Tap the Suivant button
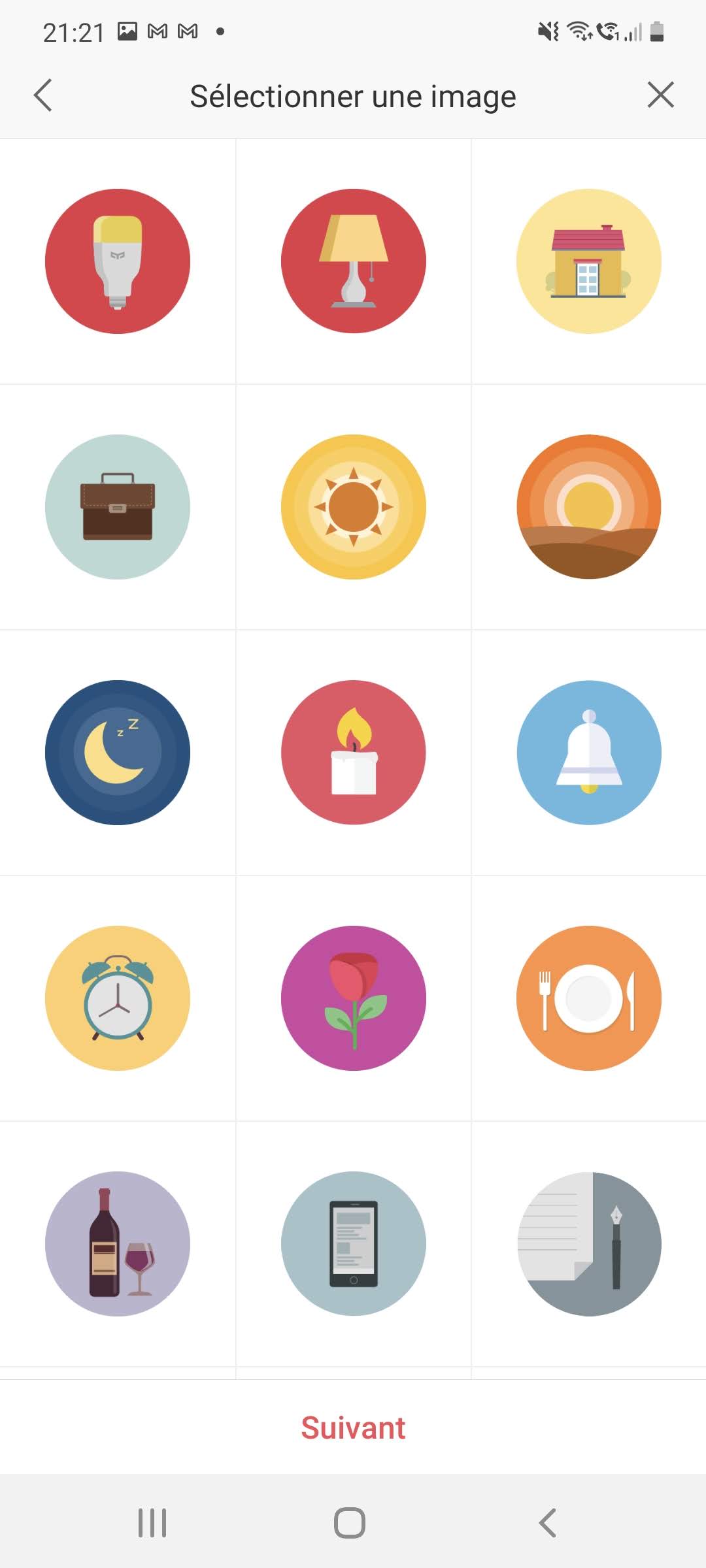Screen dimensions: 706x1568 pyautogui.click(x=353, y=1428)
